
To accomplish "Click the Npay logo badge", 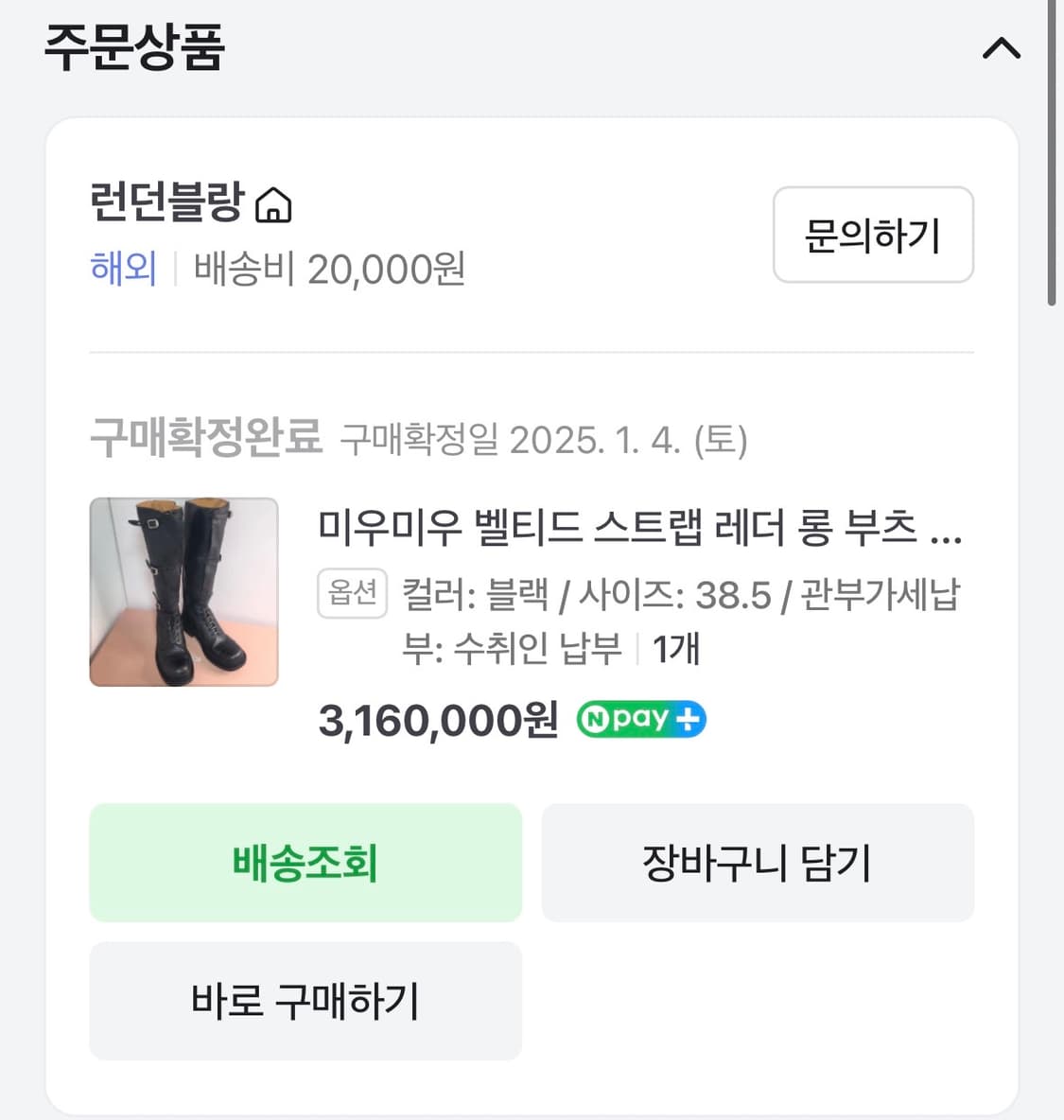I will pos(632,720).
